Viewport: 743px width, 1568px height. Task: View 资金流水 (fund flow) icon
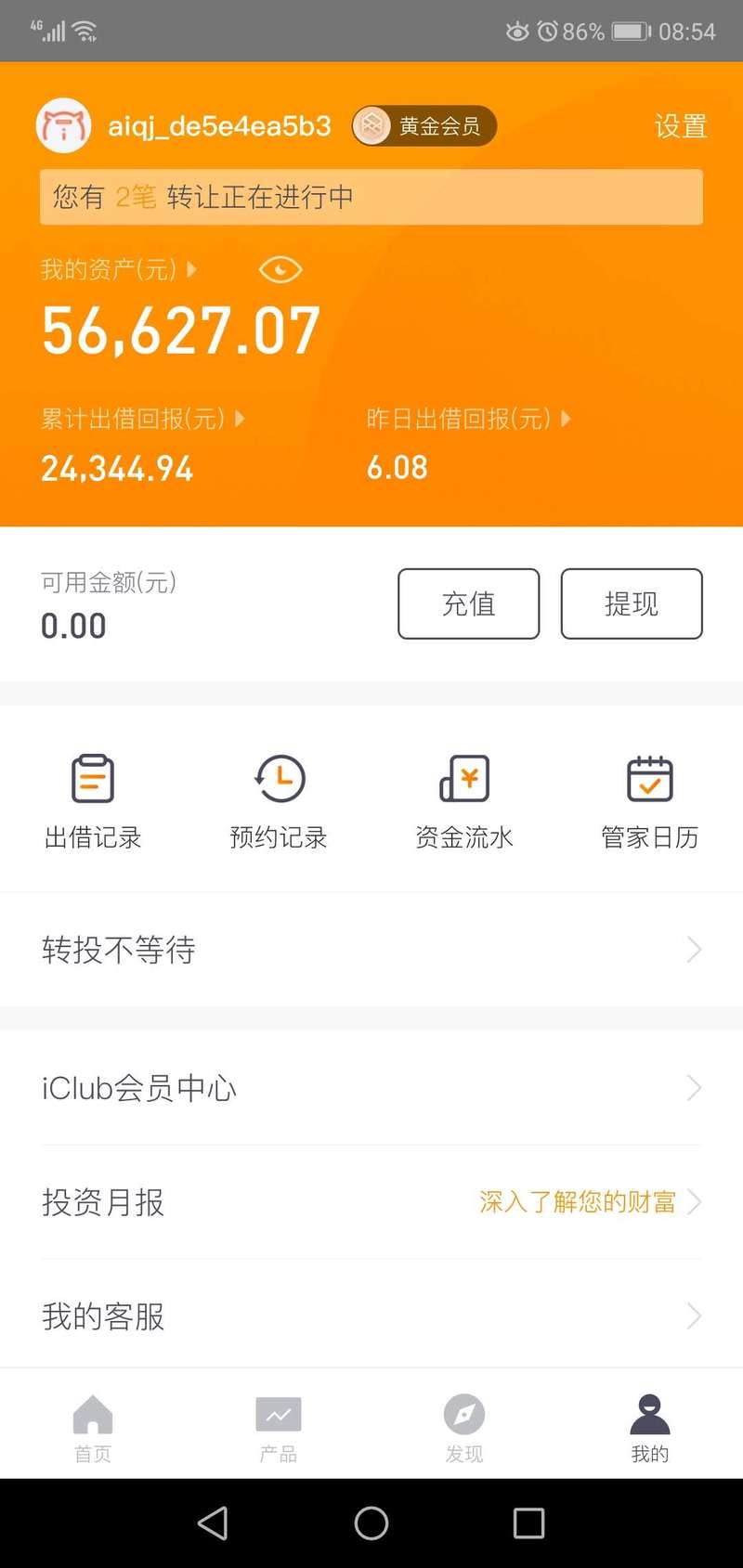pos(463,800)
